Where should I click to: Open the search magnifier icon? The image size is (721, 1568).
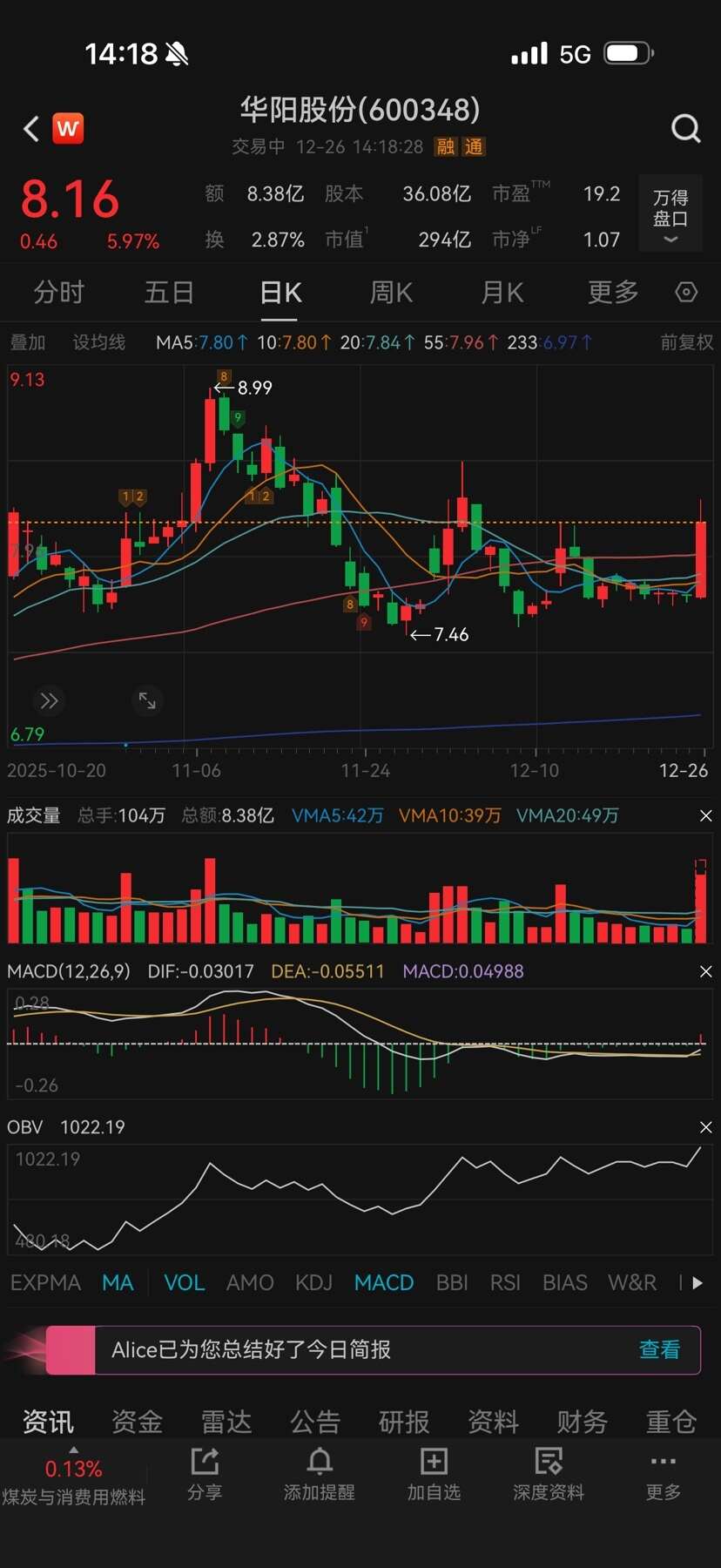(685, 129)
